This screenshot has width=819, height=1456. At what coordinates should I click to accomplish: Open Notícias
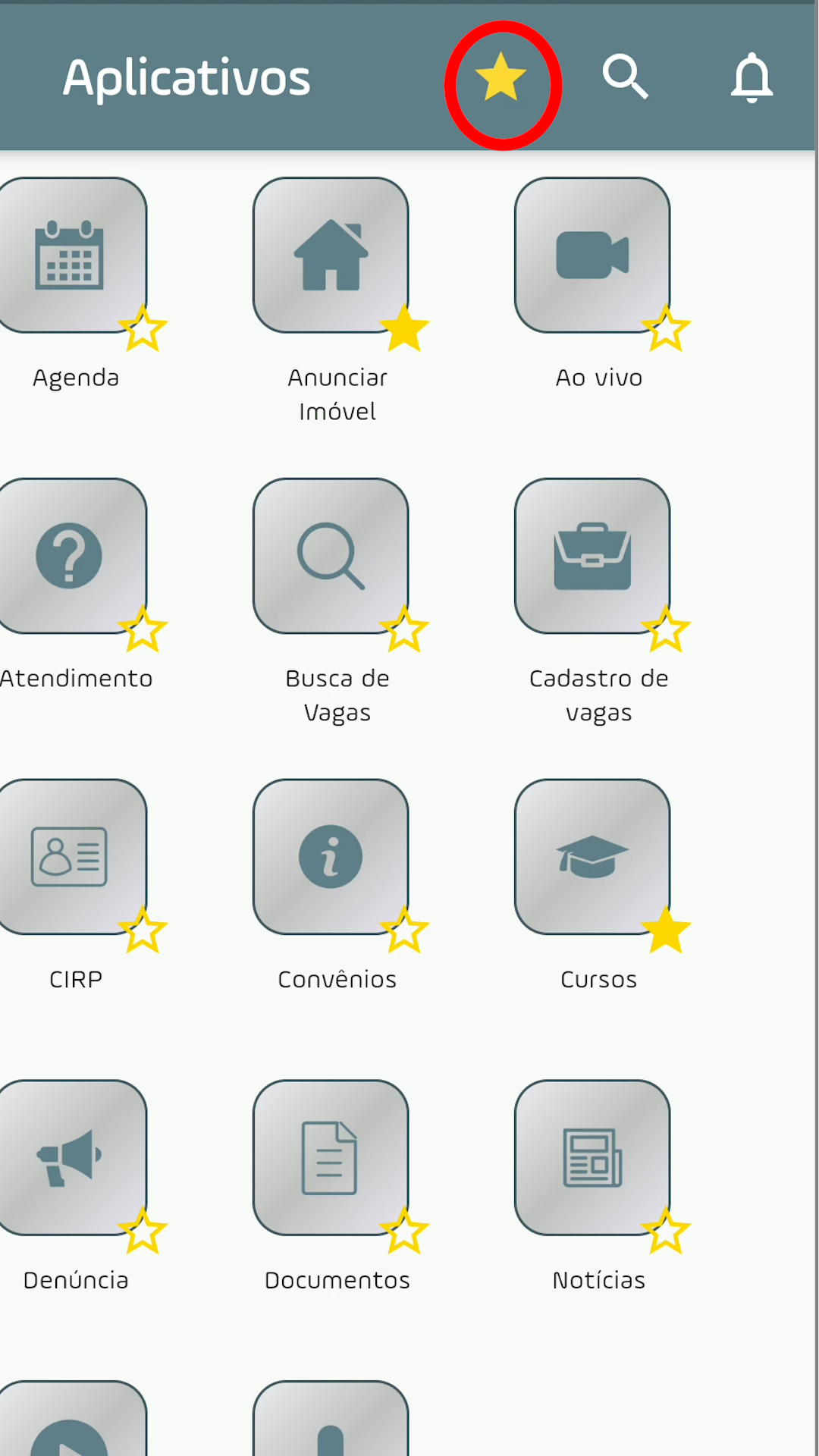tap(592, 1158)
